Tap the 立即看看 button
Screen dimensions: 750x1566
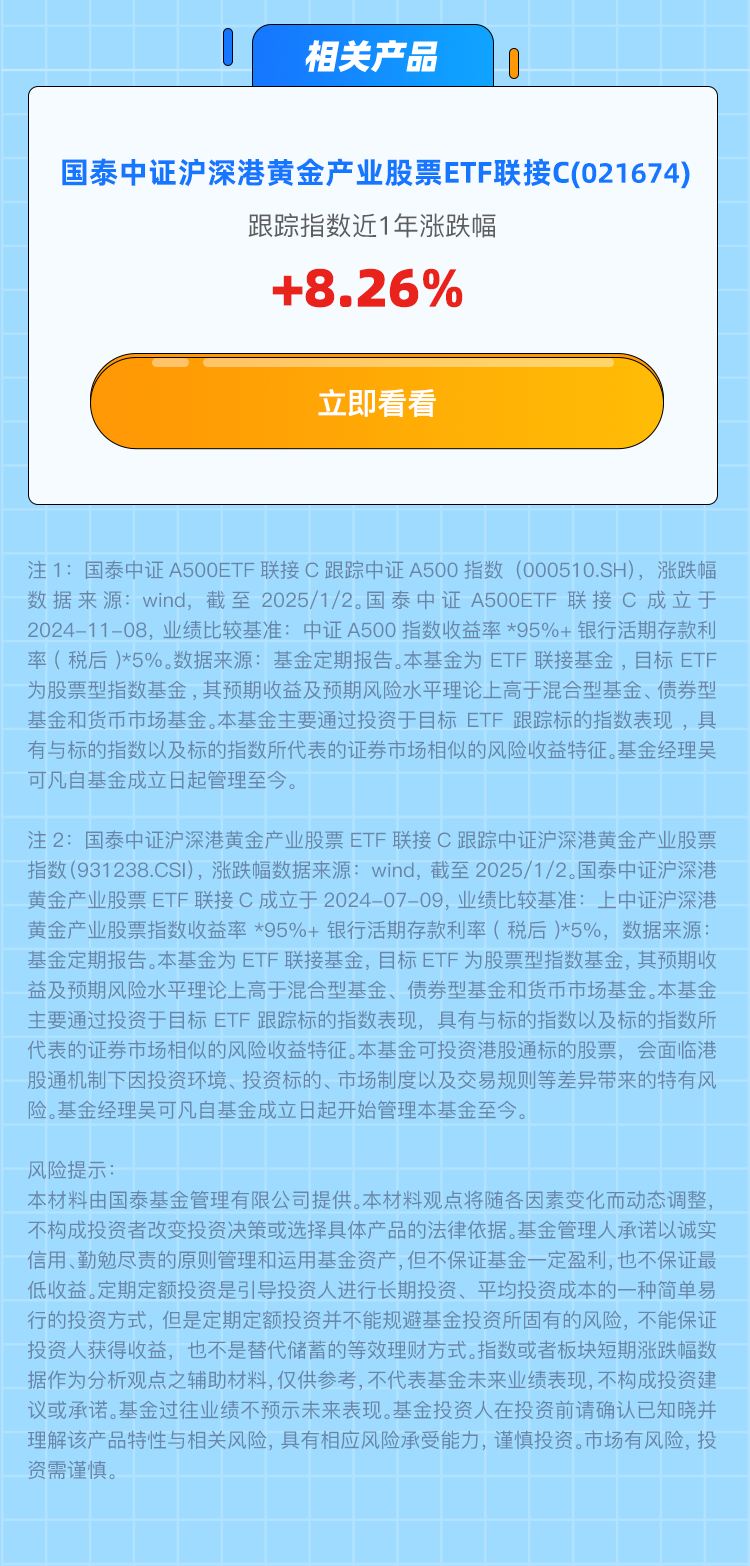click(376, 402)
